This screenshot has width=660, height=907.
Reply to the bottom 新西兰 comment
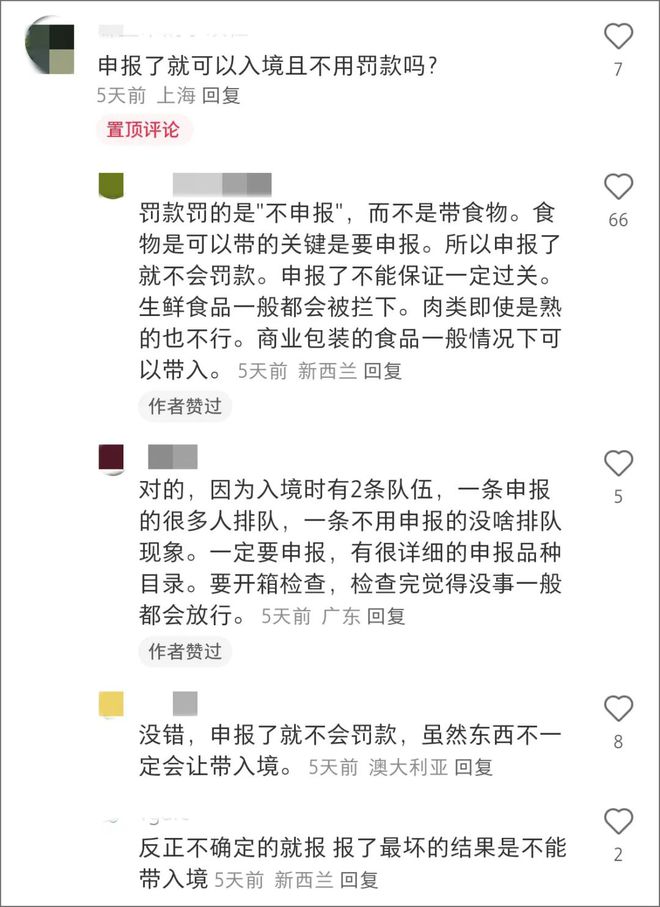359,880
